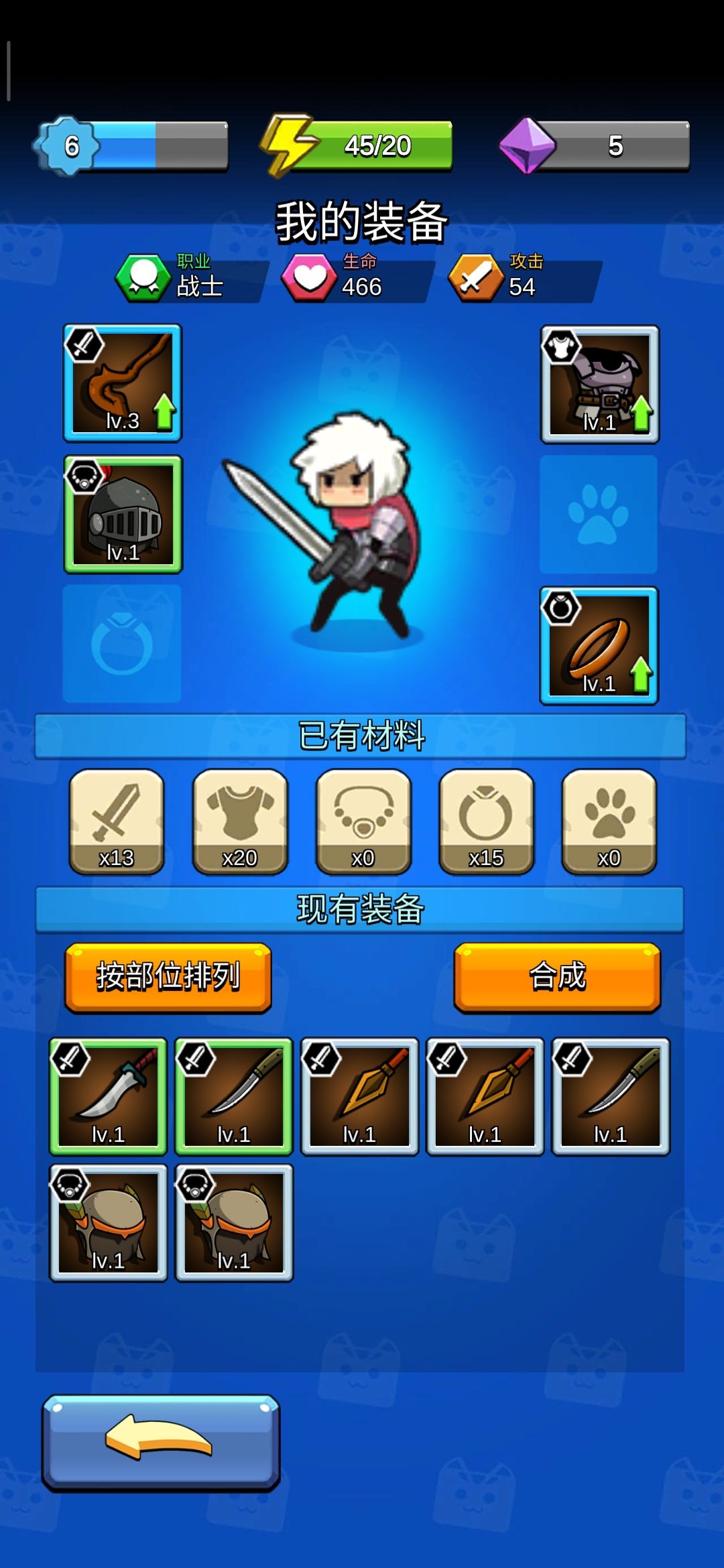Open the equipped bronze ring slot
Screen dimensions: 724x1568
[x=599, y=646]
